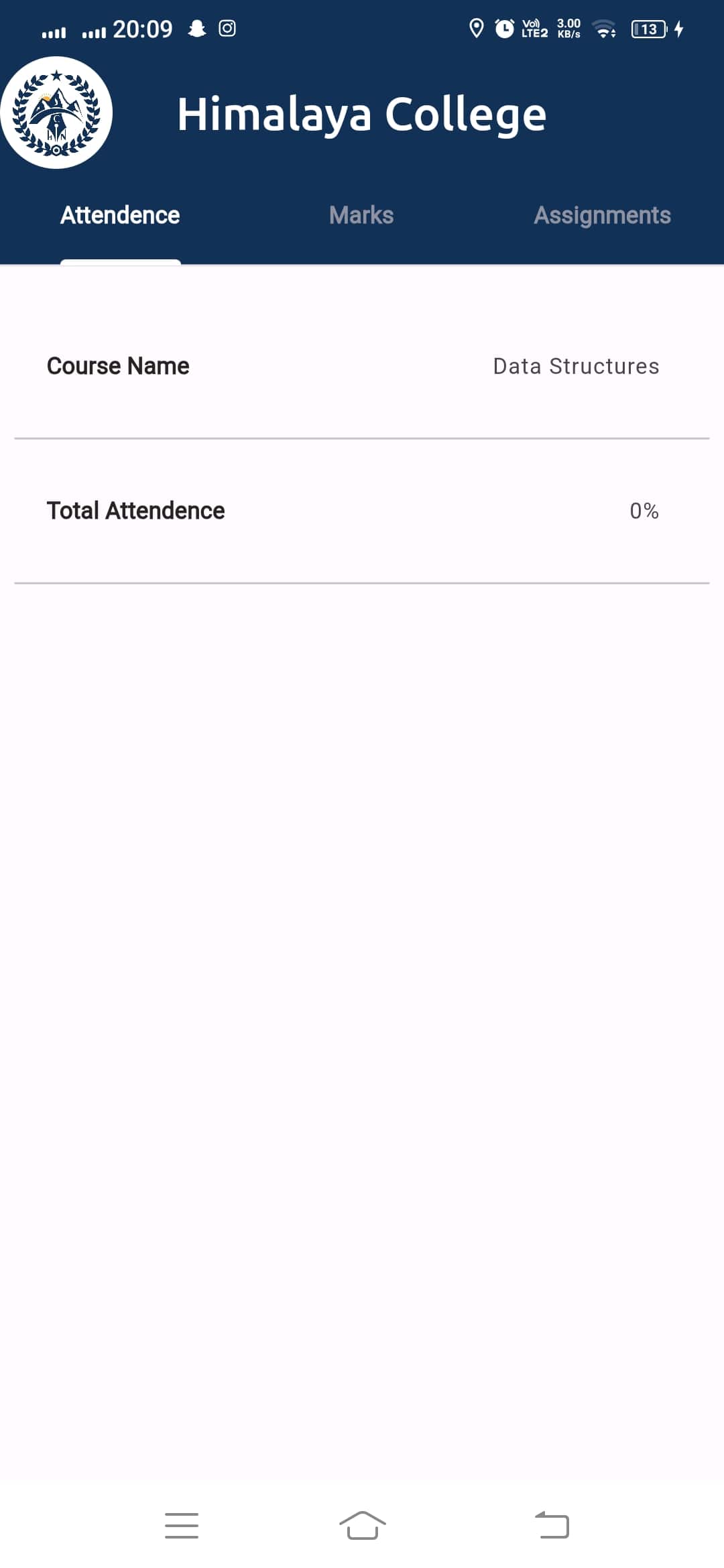Viewport: 724px width, 1568px height.
Task: Go back using the system back button
Action: click(x=552, y=1525)
